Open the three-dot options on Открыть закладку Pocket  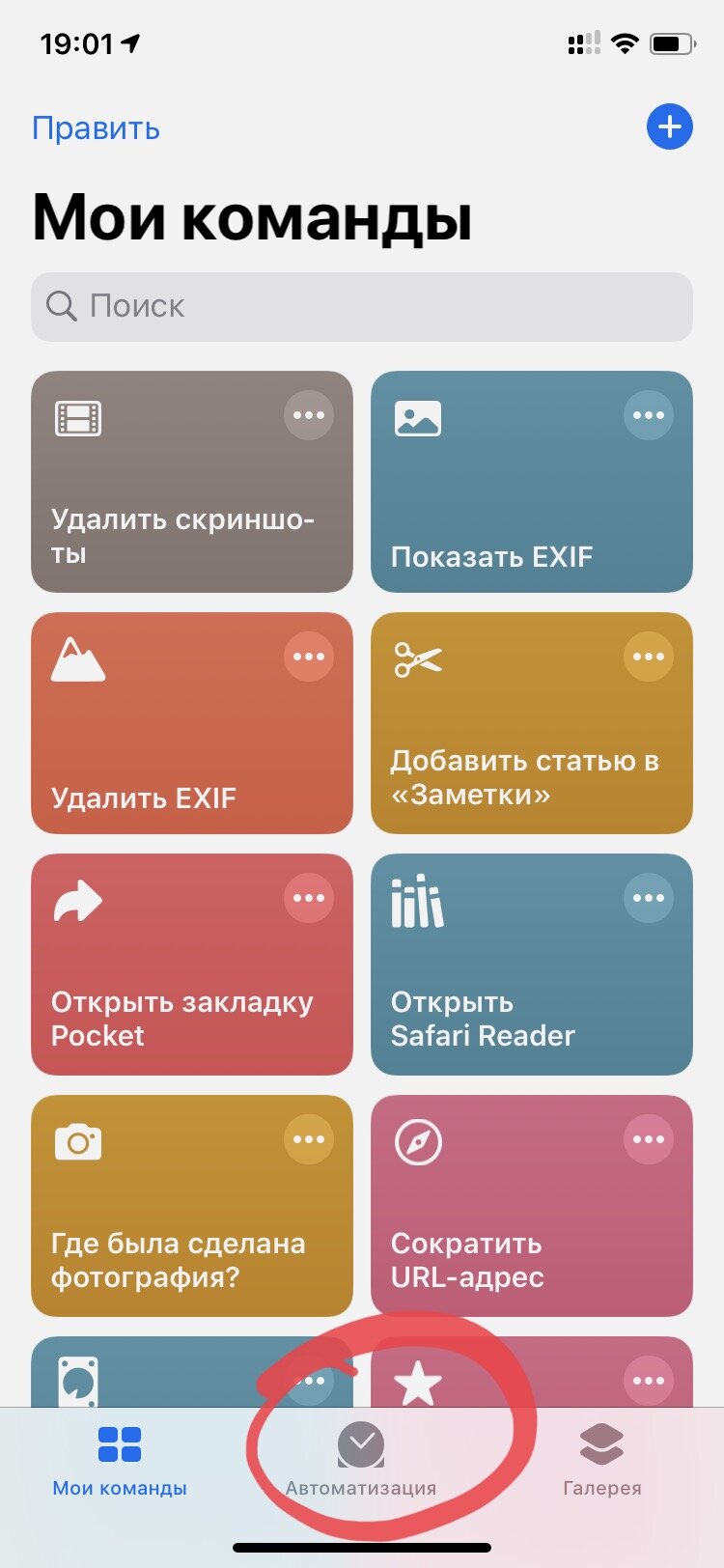[309, 898]
